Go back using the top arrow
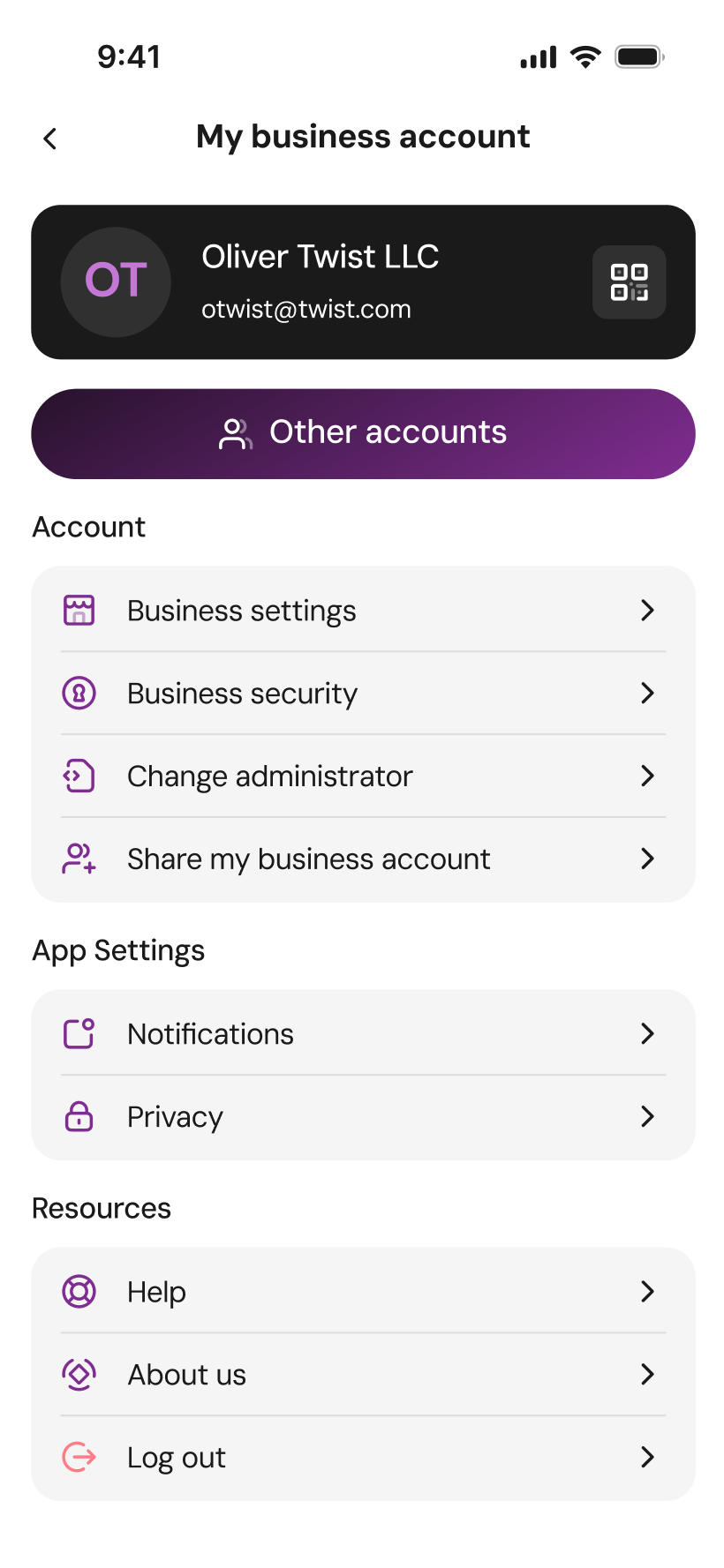This screenshot has width=724, height=1568. 50,139
